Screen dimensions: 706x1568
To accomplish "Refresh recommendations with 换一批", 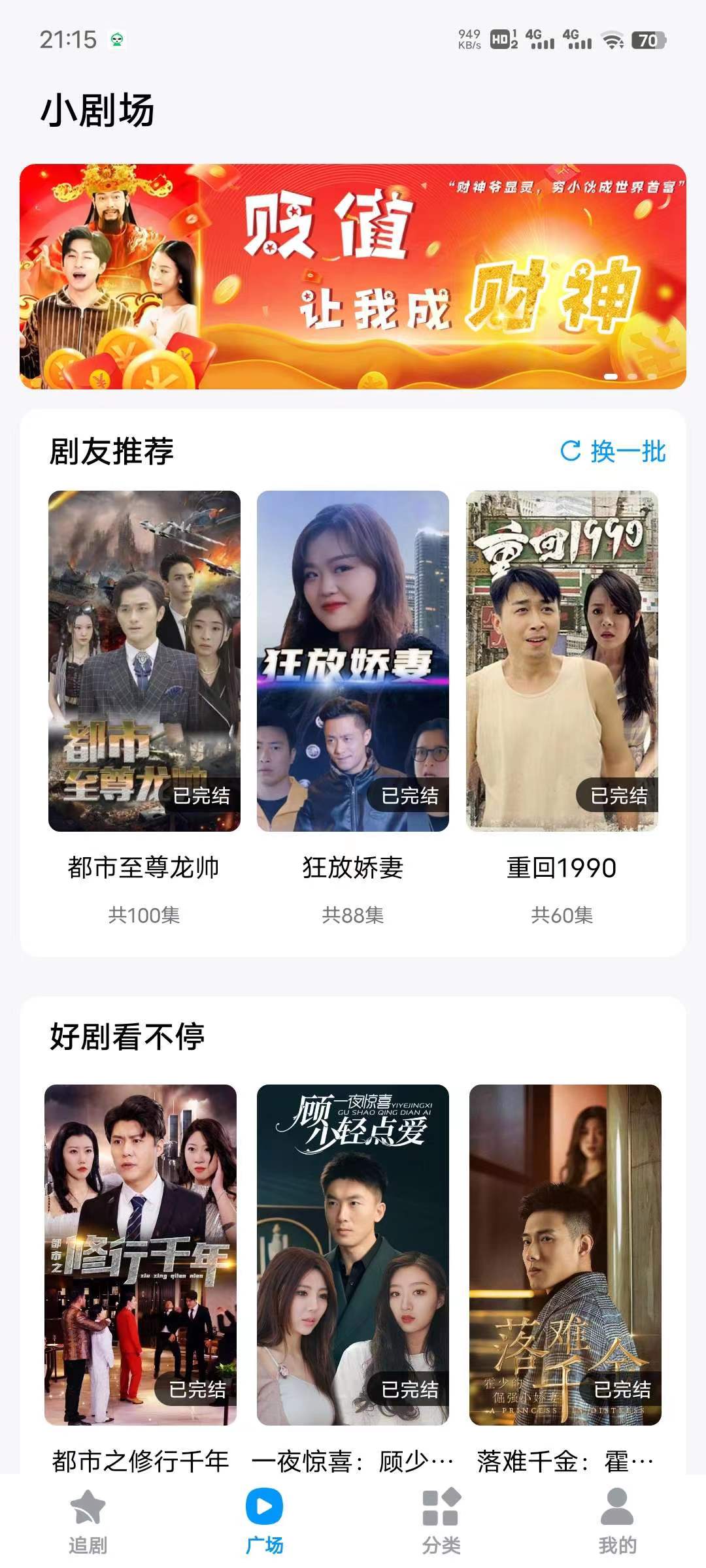I will [x=613, y=451].
